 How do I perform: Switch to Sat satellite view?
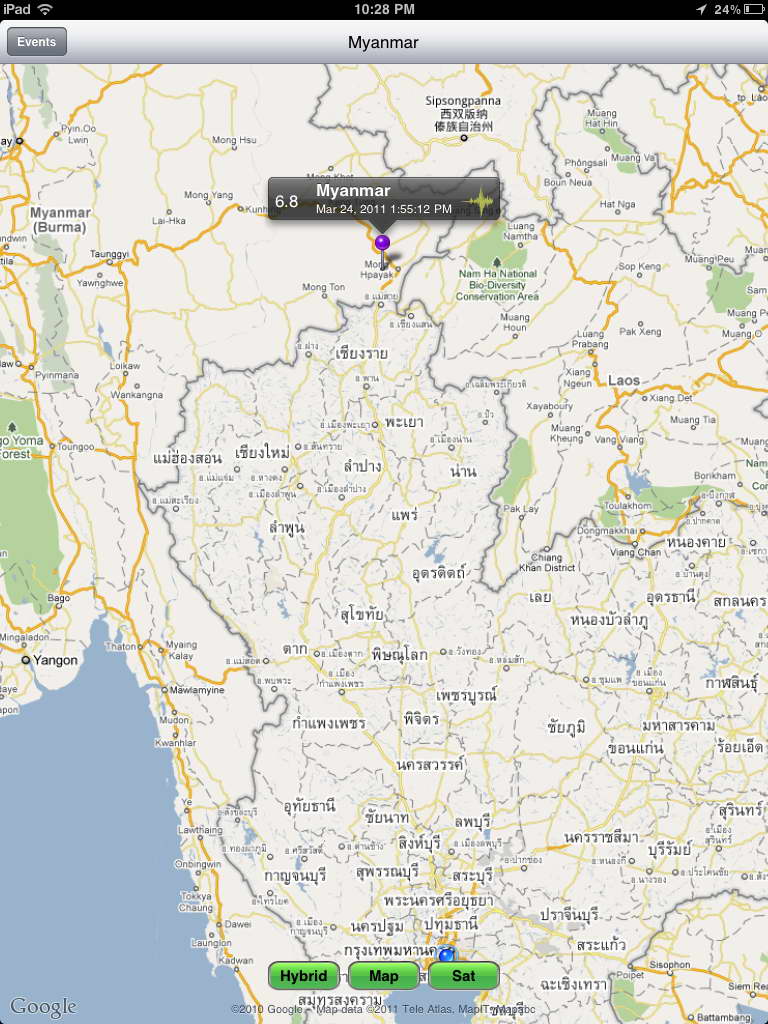[463, 976]
